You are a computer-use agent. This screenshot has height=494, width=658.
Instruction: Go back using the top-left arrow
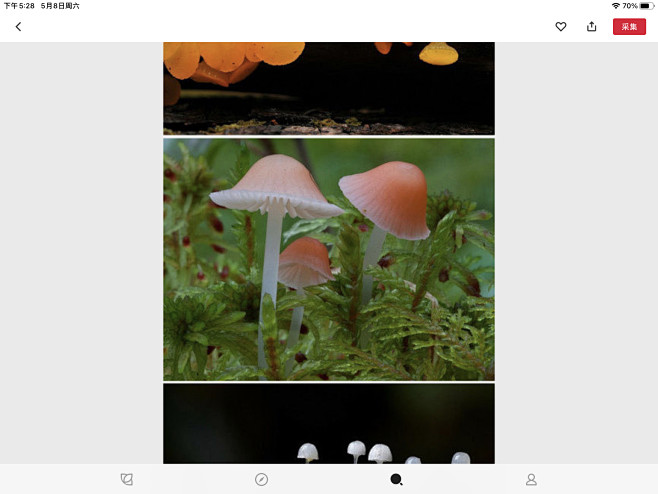pyautogui.click(x=18, y=27)
